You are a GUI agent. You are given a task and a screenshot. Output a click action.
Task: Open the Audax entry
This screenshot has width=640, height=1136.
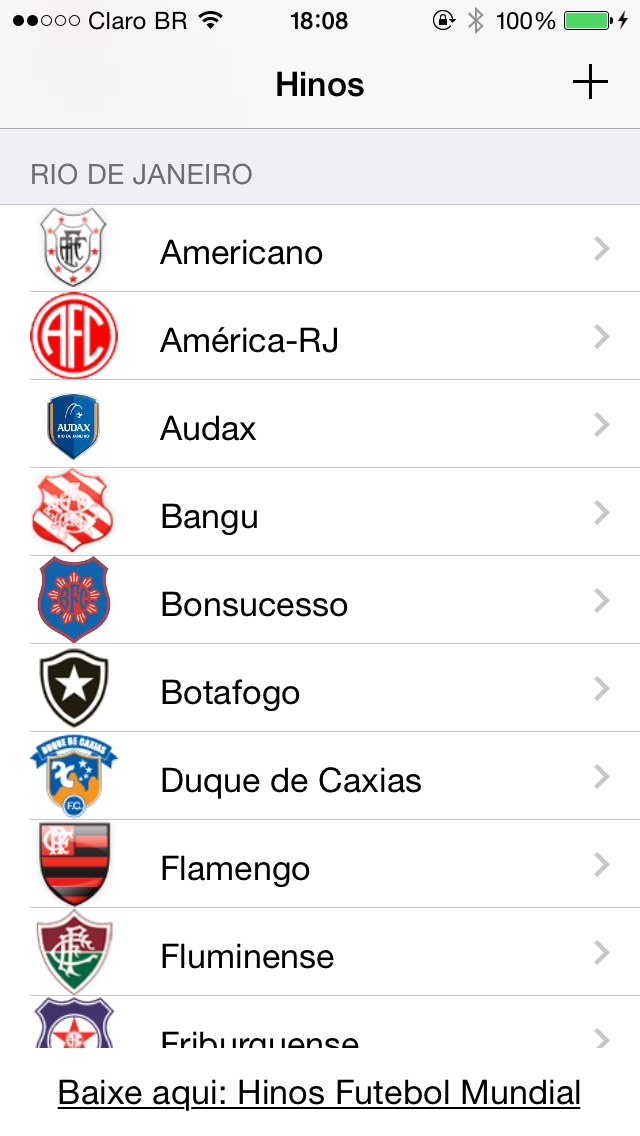point(320,425)
